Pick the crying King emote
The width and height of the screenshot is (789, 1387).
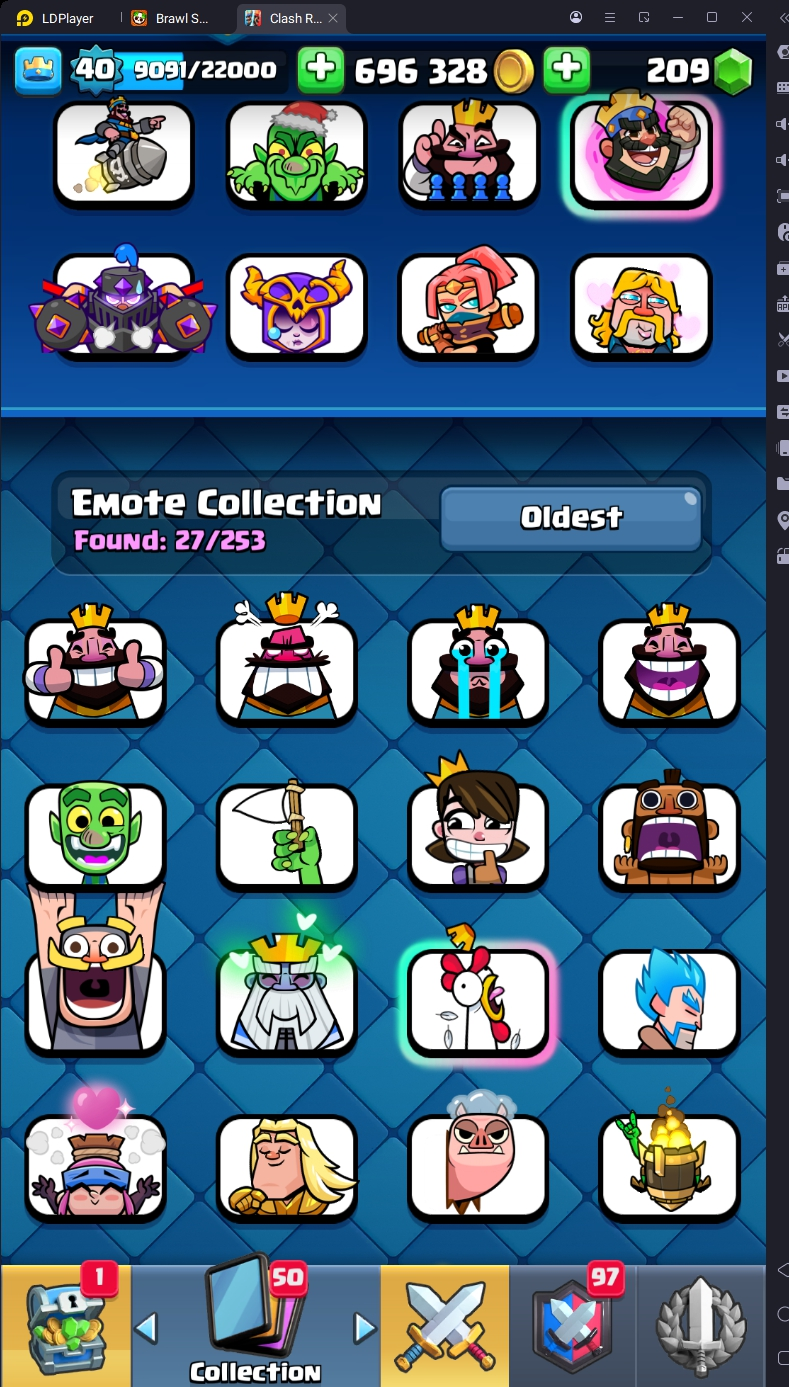pos(478,668)
